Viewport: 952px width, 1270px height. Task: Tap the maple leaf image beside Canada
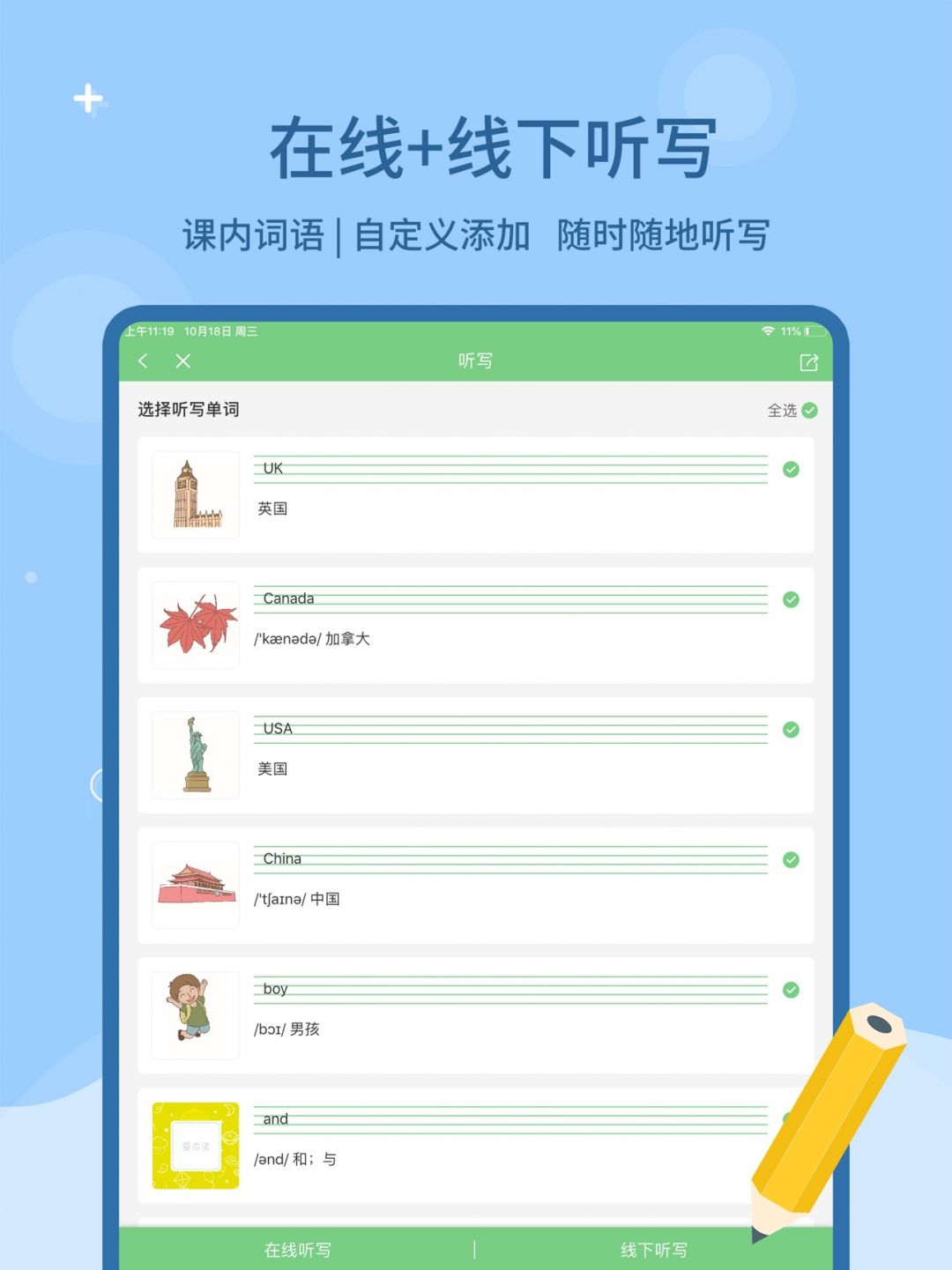coord(195,624)
